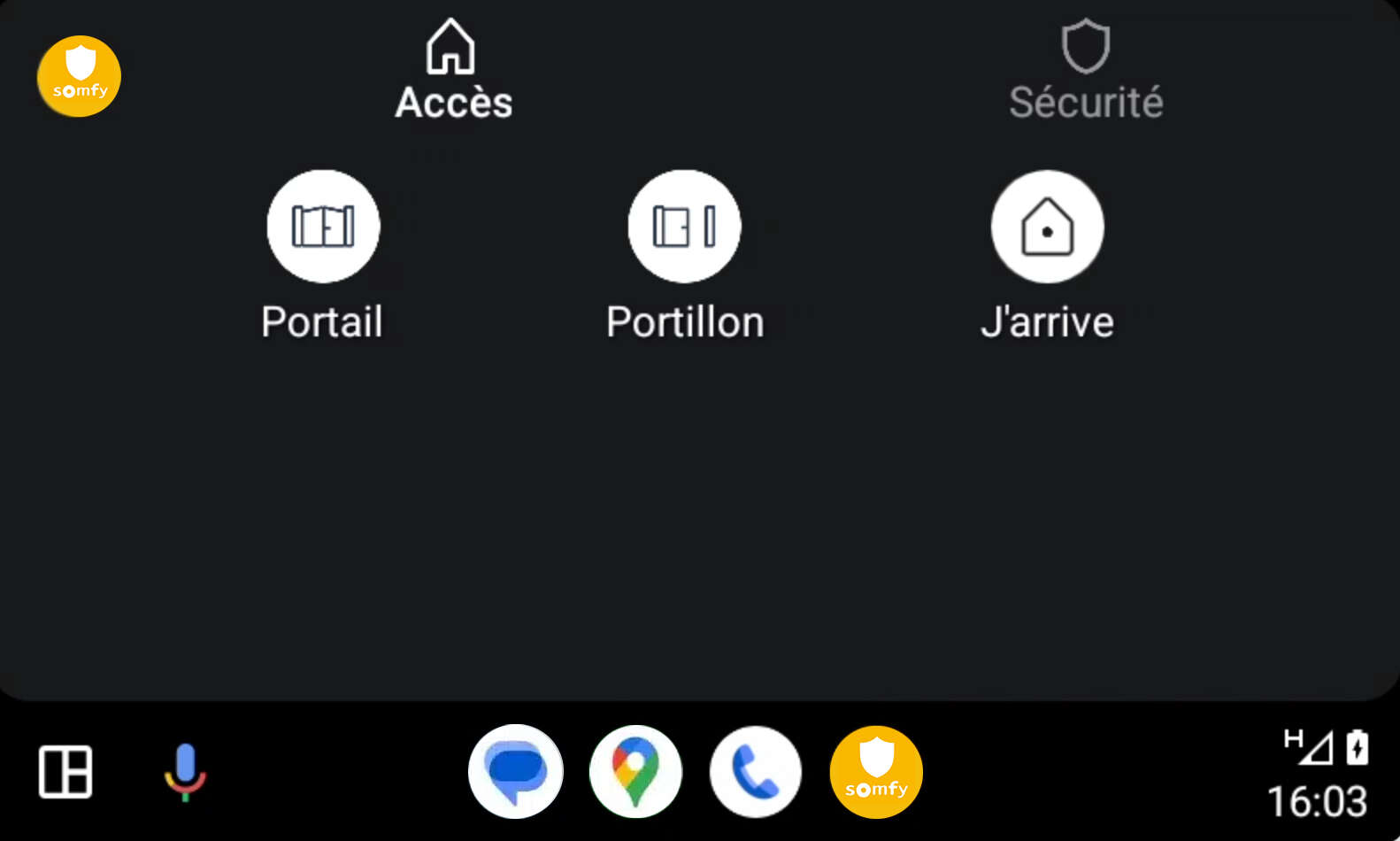Open the Somfy app from the dock
Screen dimensions: 1400x841
click(876, 772)
